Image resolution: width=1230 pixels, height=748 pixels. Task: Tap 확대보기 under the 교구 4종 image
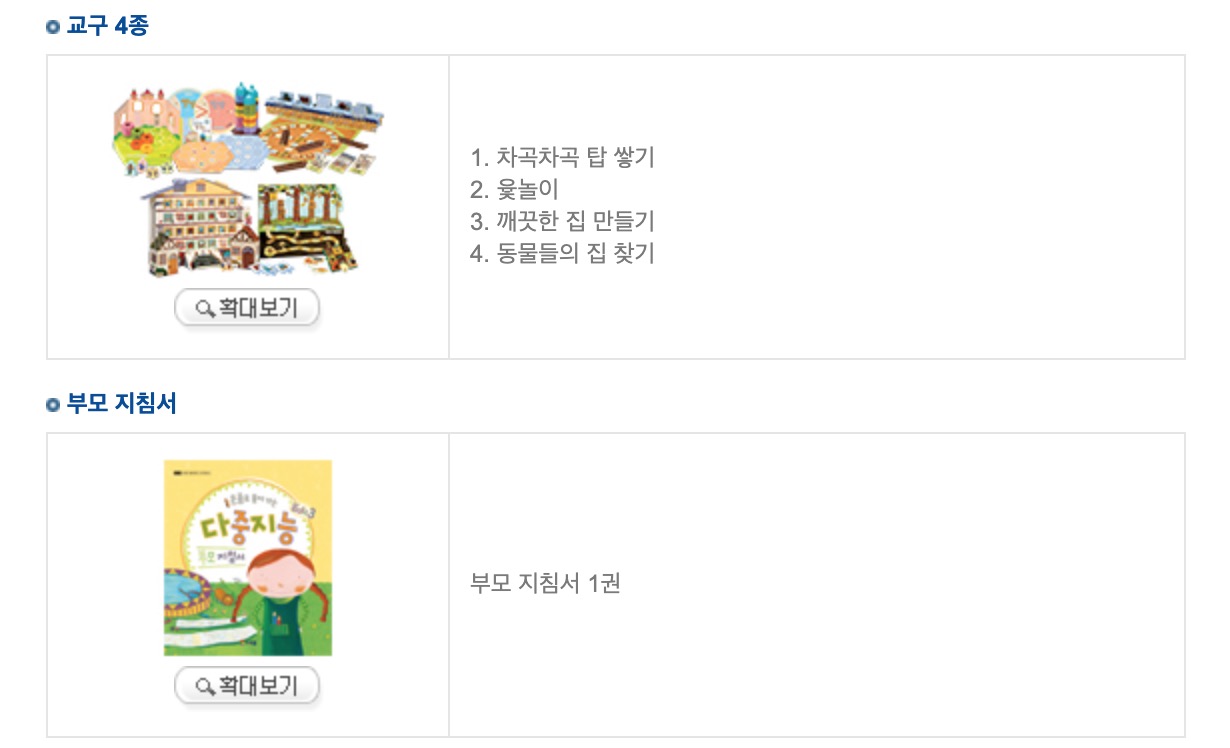point(247,308)
